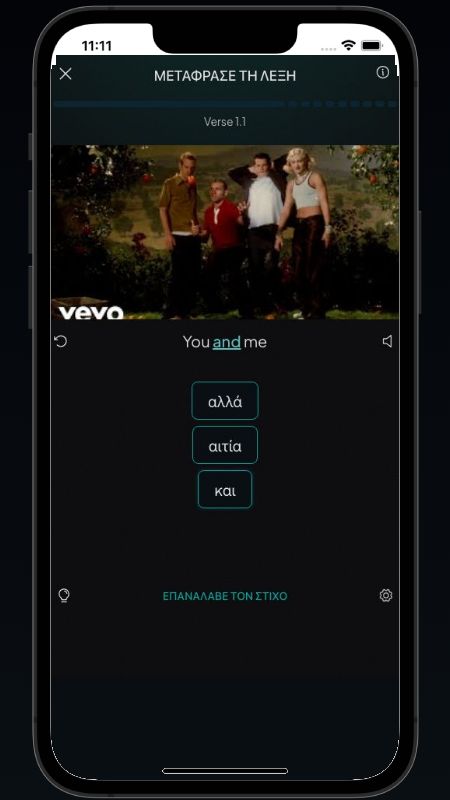Screen dimensions: 450x800
Task: Tap the lightbulb hint icon
Action: pyautogui.click(x=64, y=595)
